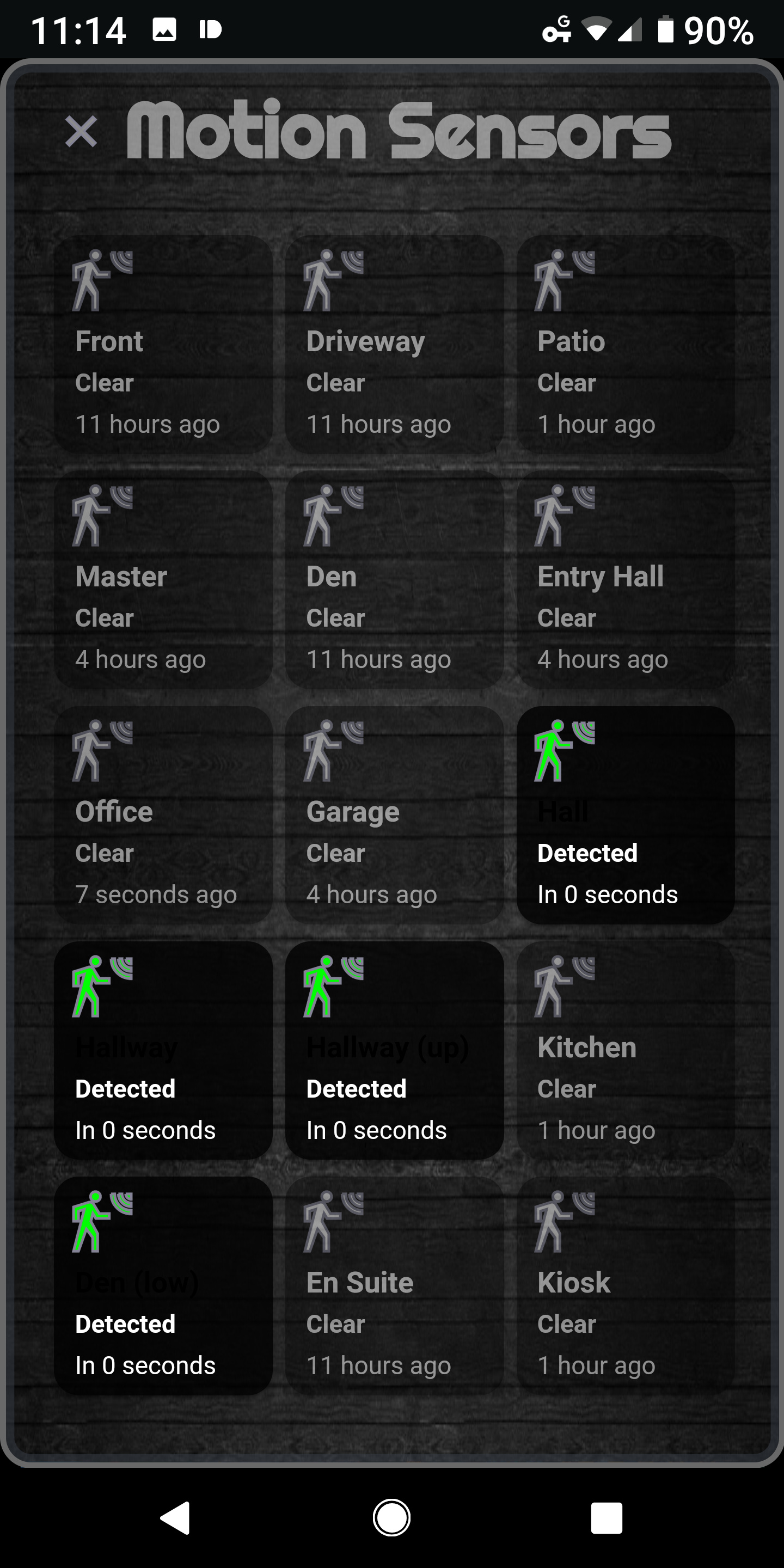Open the Garage motion sensor

pos(394,815)
